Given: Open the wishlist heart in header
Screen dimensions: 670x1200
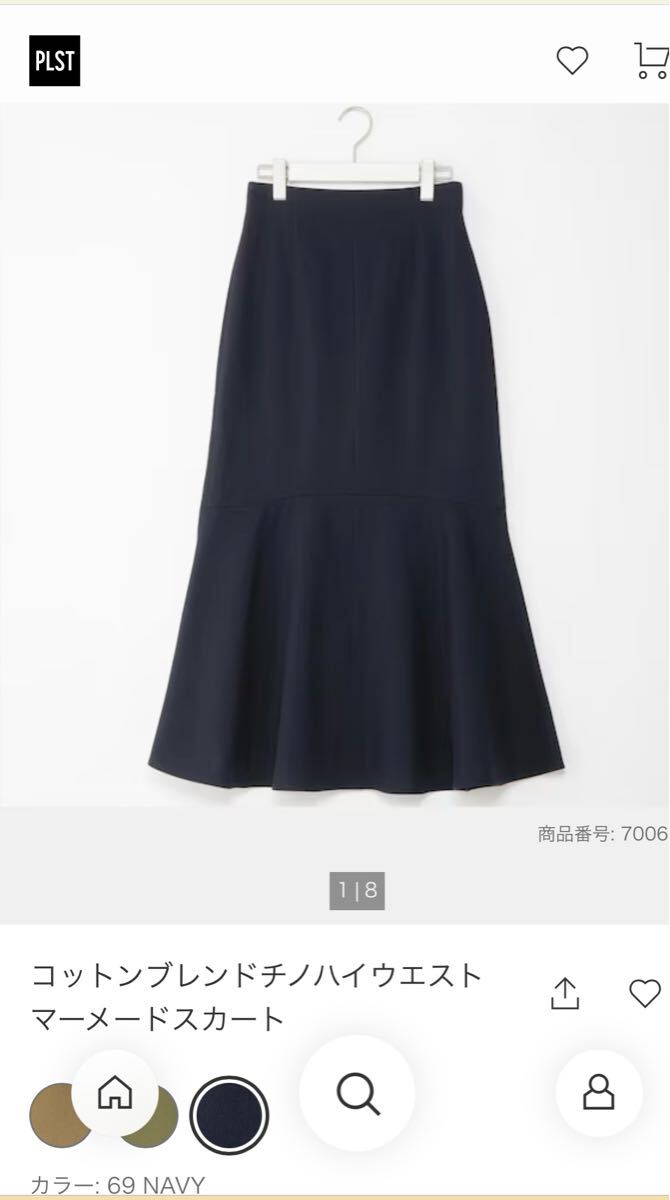Looking at the screenshot, I should tap(572, 61).
